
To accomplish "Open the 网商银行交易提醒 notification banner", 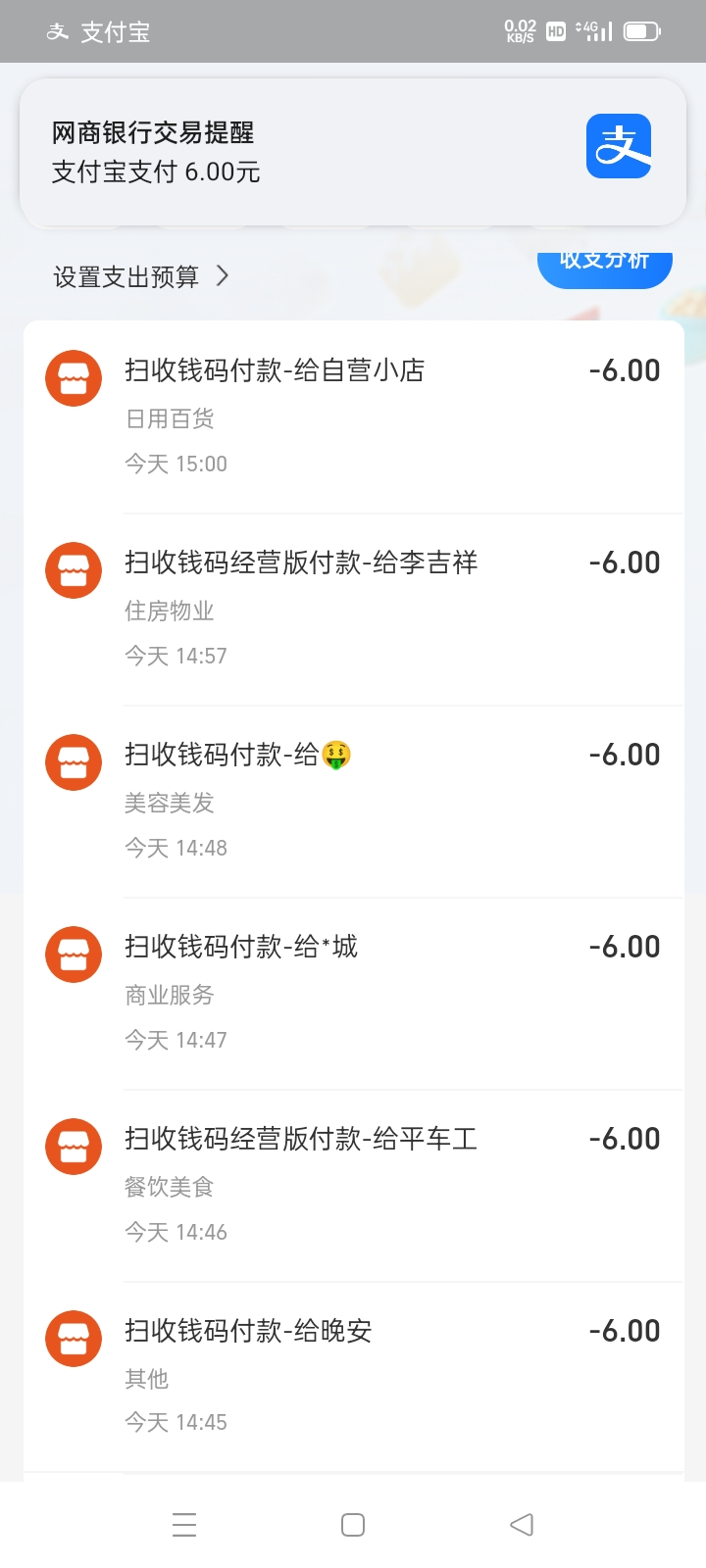I will click(352, 152).
